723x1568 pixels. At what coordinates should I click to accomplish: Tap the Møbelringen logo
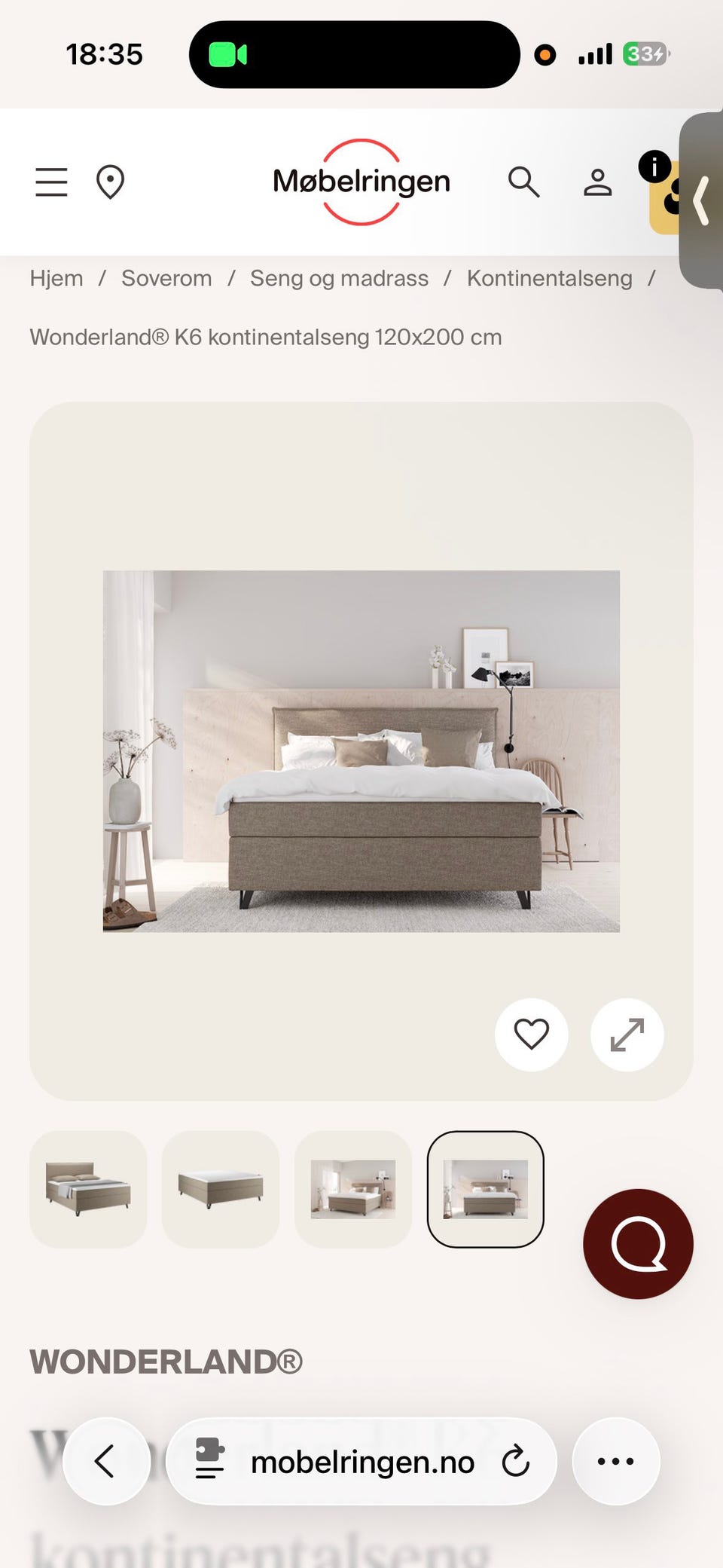(361, 182)
